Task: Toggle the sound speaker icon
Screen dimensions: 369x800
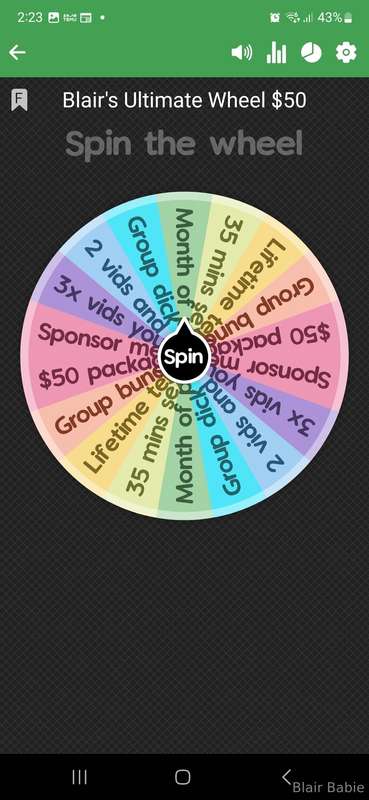Action: point(242,53)
